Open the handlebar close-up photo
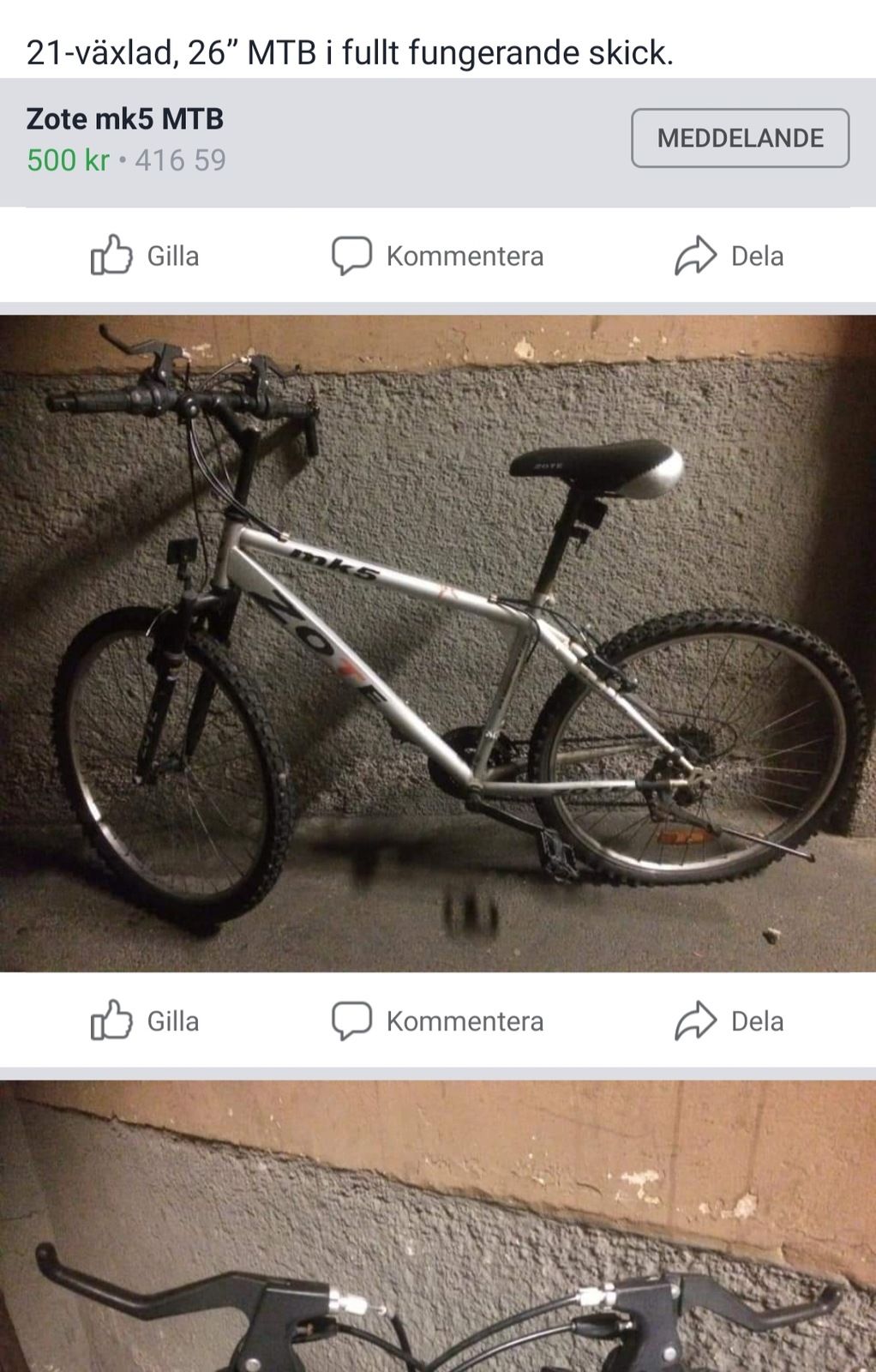This screenshot has width=876, height=1372. pos(438,1226)
